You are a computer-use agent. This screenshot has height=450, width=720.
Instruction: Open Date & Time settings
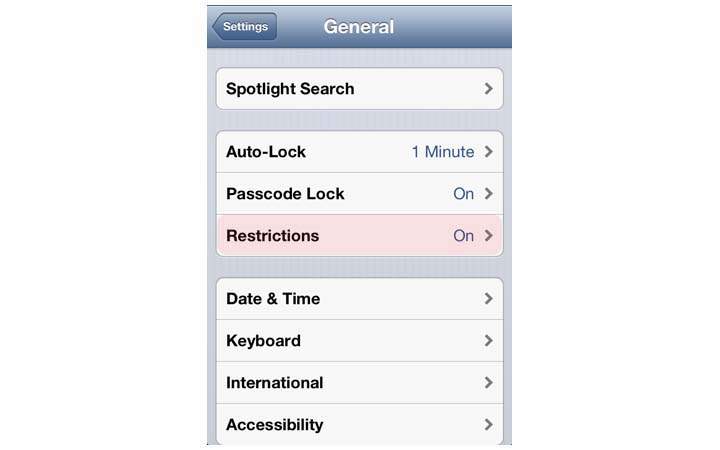(360, 299)
